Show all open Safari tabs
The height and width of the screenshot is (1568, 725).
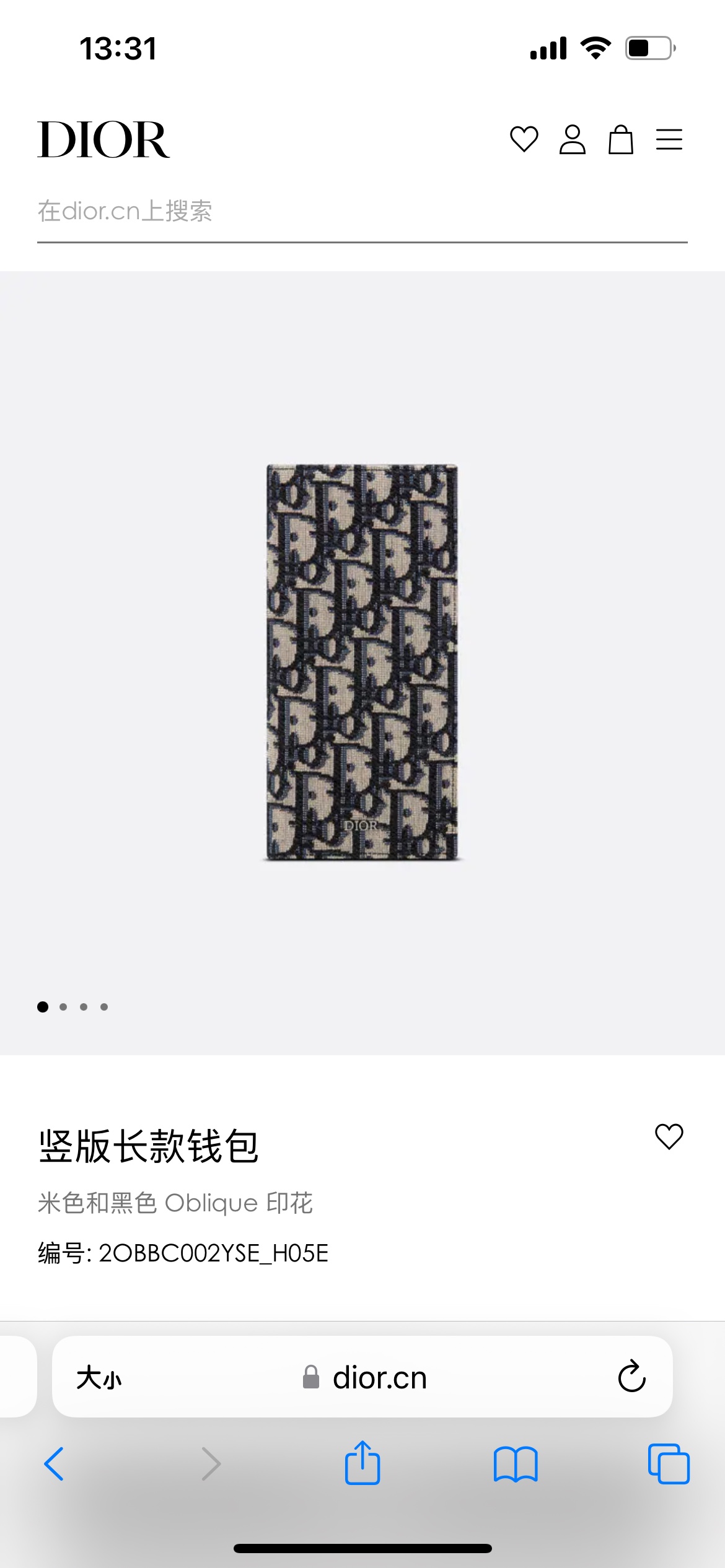tap(669, 1464)
